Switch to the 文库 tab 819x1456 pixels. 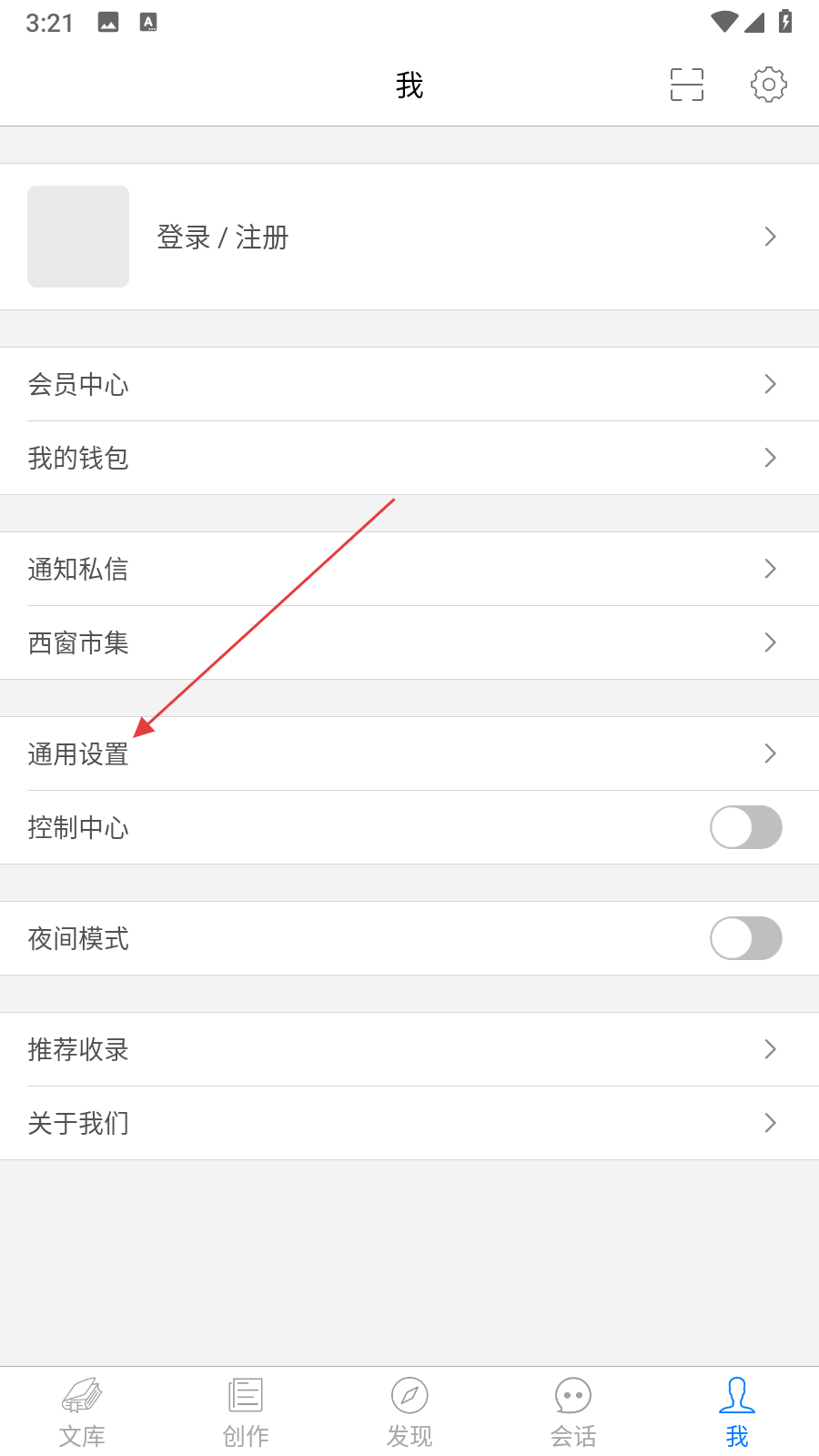click(x=82, y=1411)
